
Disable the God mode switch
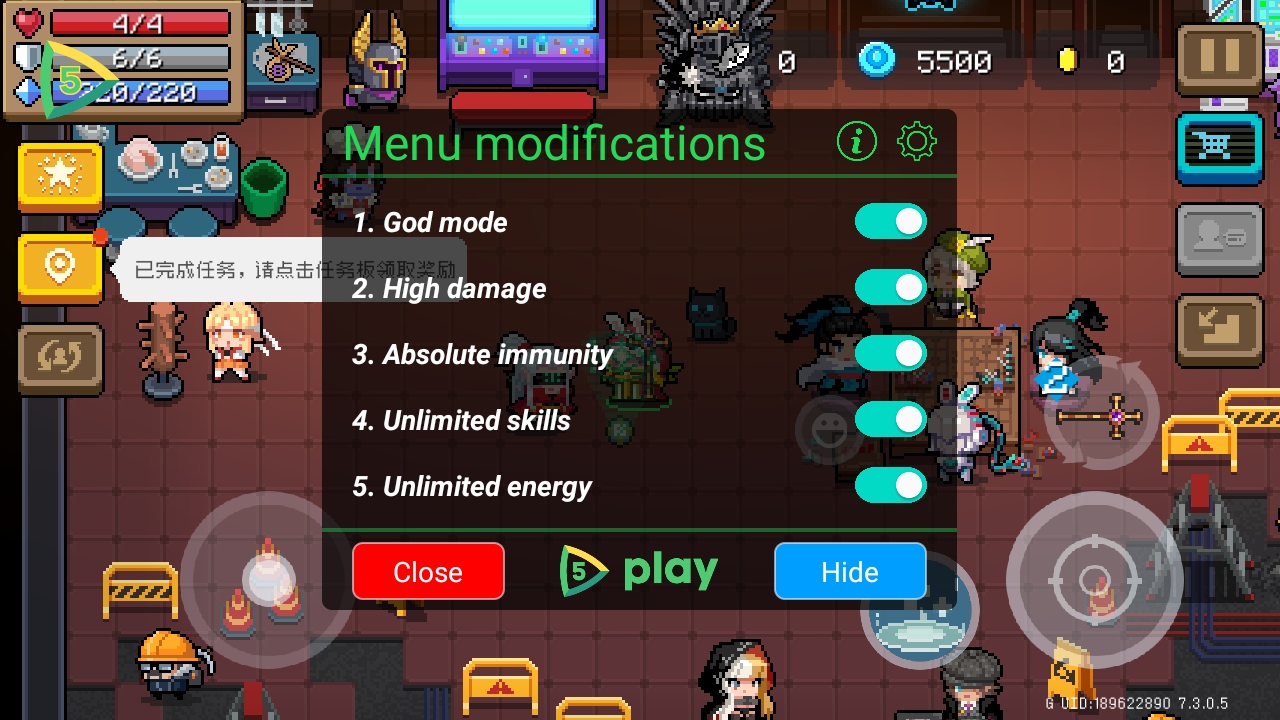tap(890, 222)
